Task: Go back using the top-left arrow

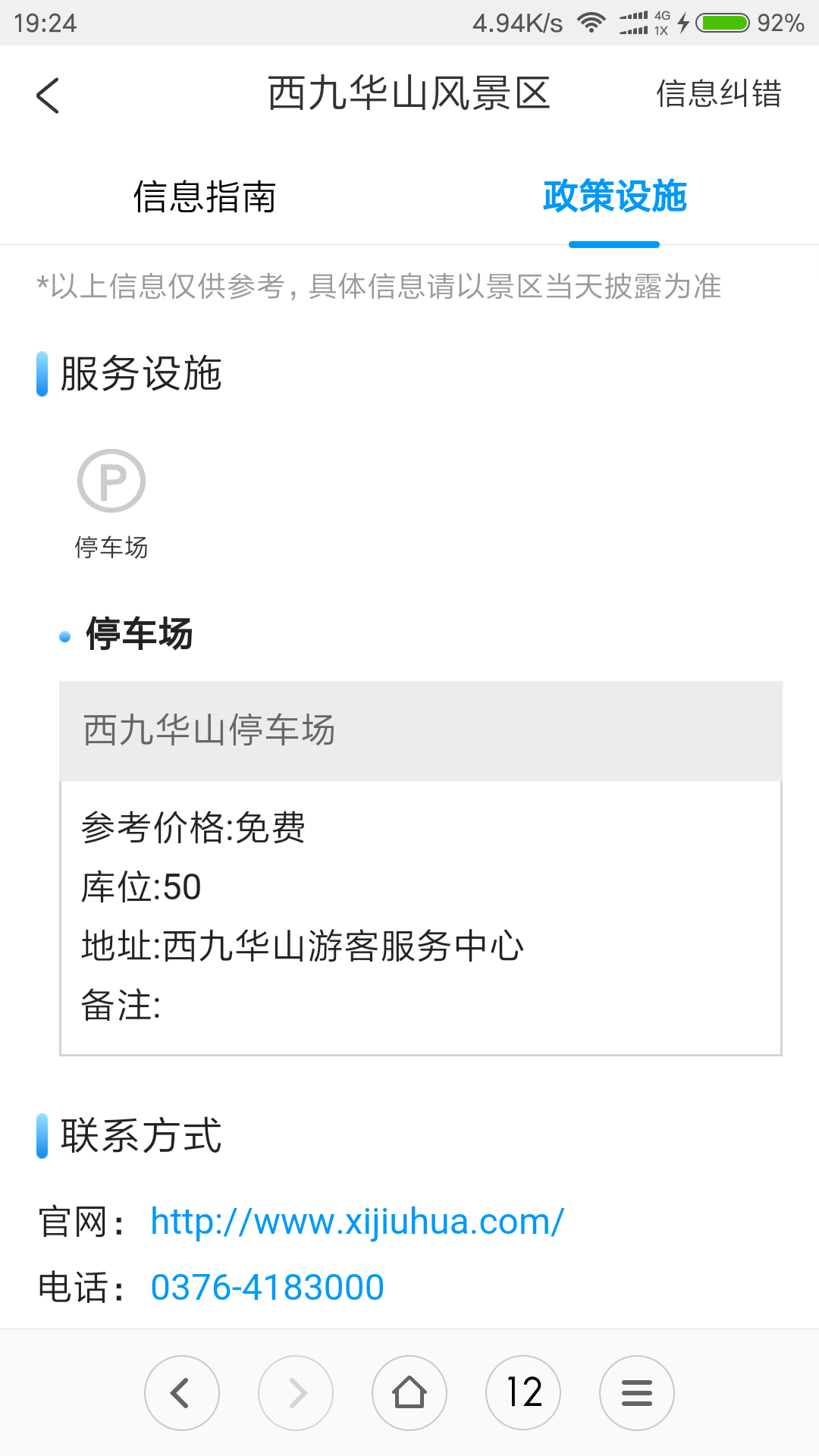Action: click(48, 96)
